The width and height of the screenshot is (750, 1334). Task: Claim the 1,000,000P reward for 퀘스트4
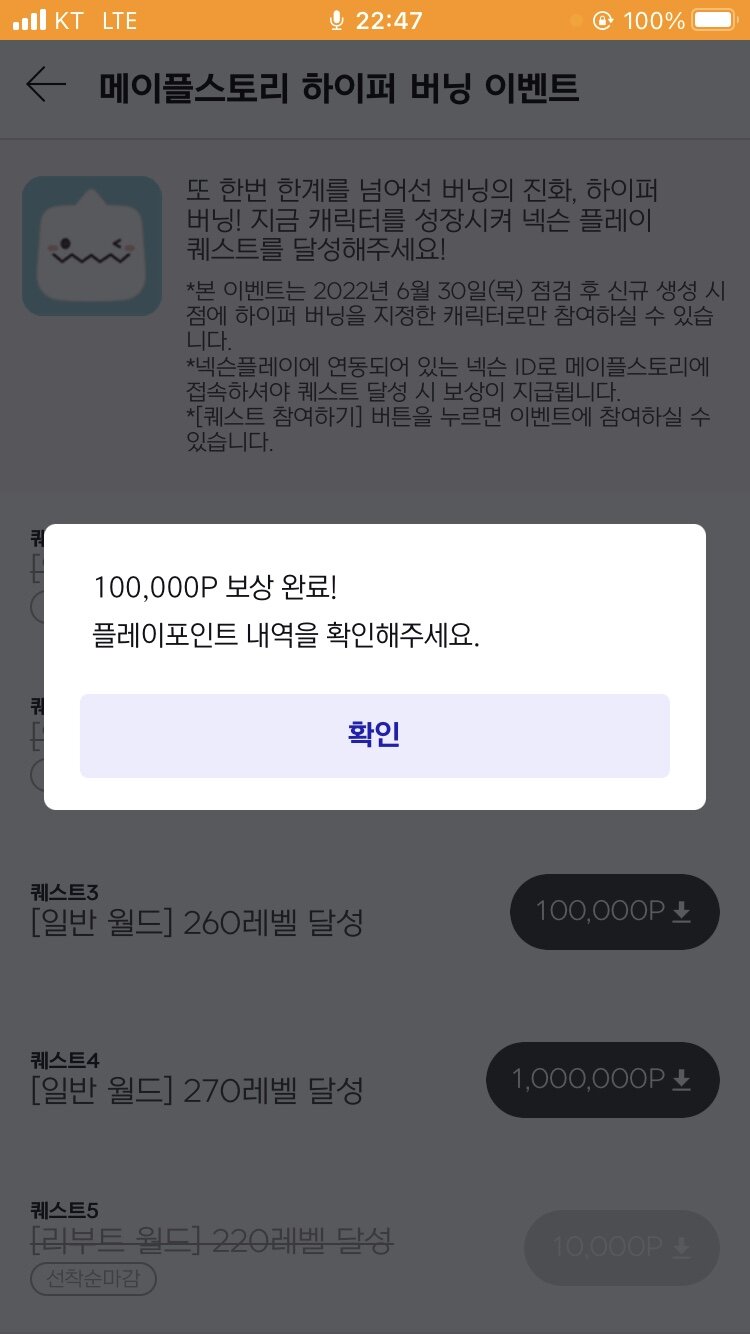(x=602, y=1080)
